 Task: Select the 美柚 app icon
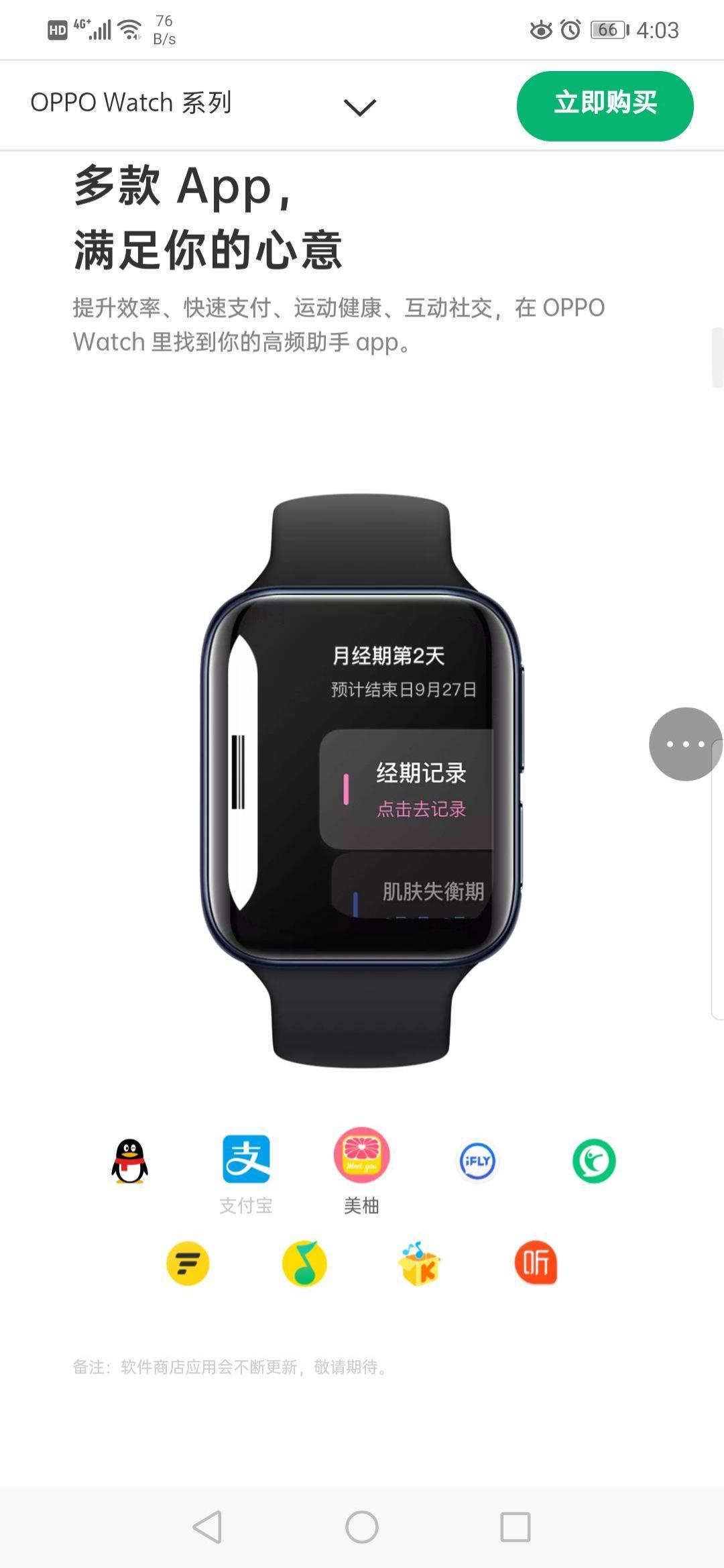[x=362, y=1156]
